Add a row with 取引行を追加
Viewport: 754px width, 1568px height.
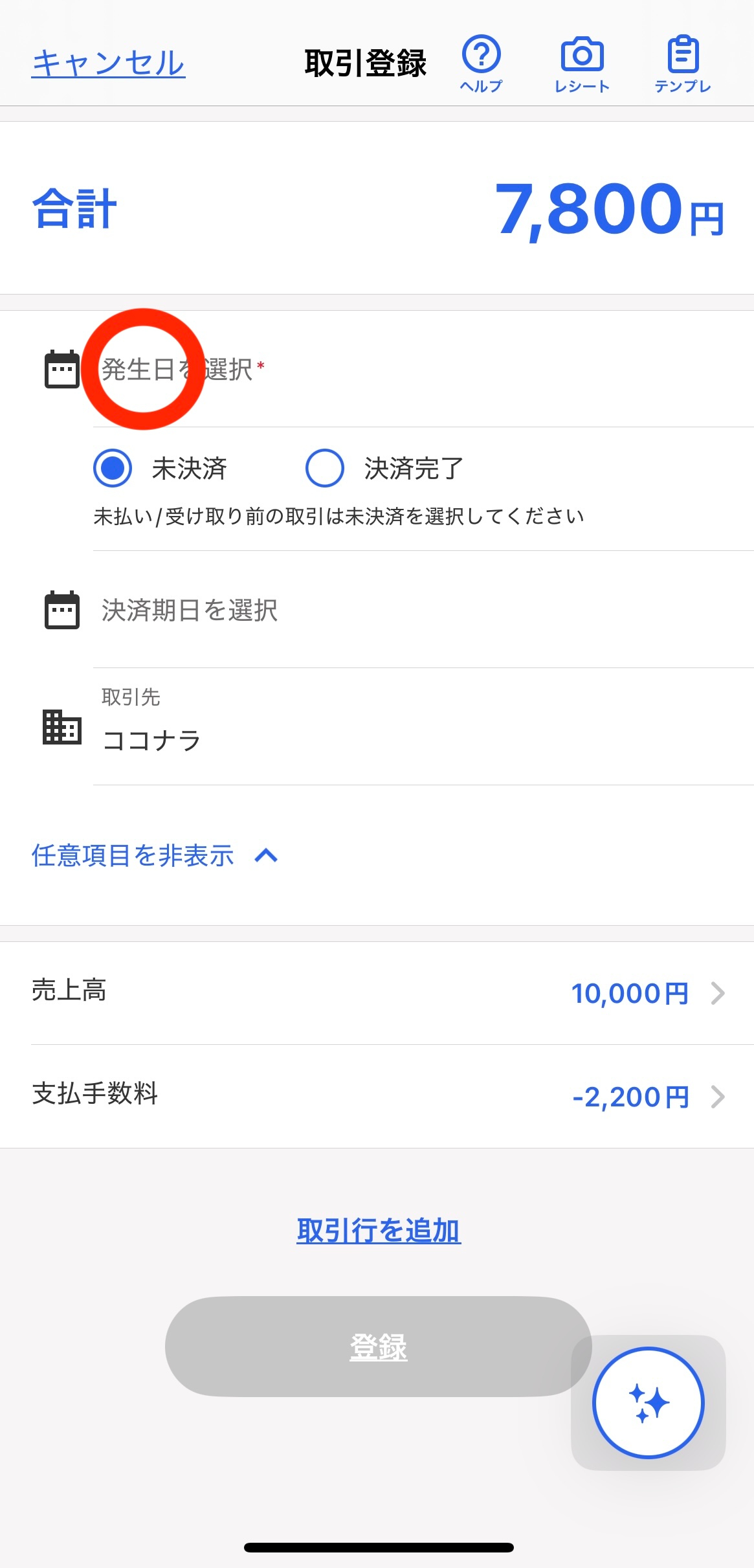pos(379,1231)
